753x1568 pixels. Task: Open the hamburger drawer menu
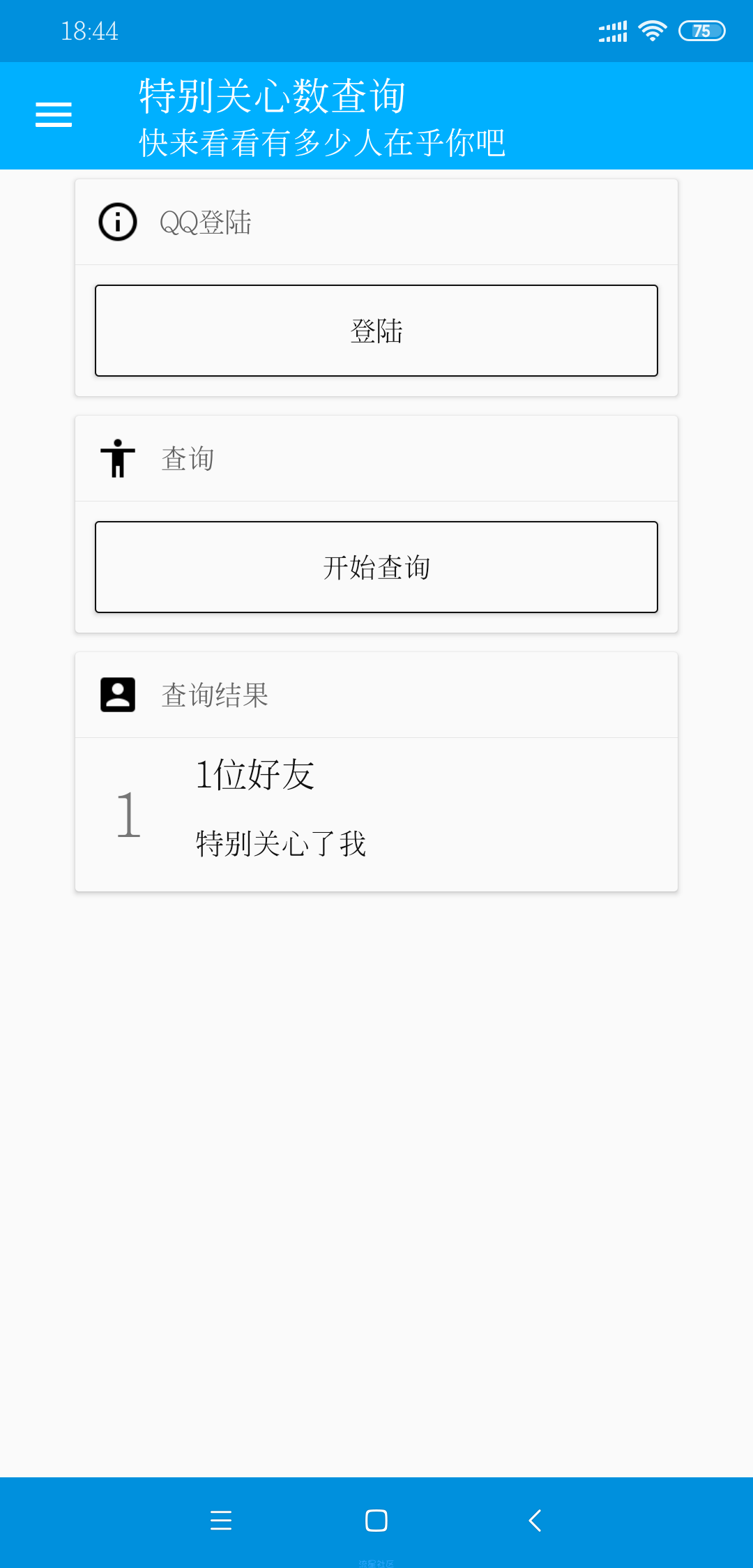54,115
